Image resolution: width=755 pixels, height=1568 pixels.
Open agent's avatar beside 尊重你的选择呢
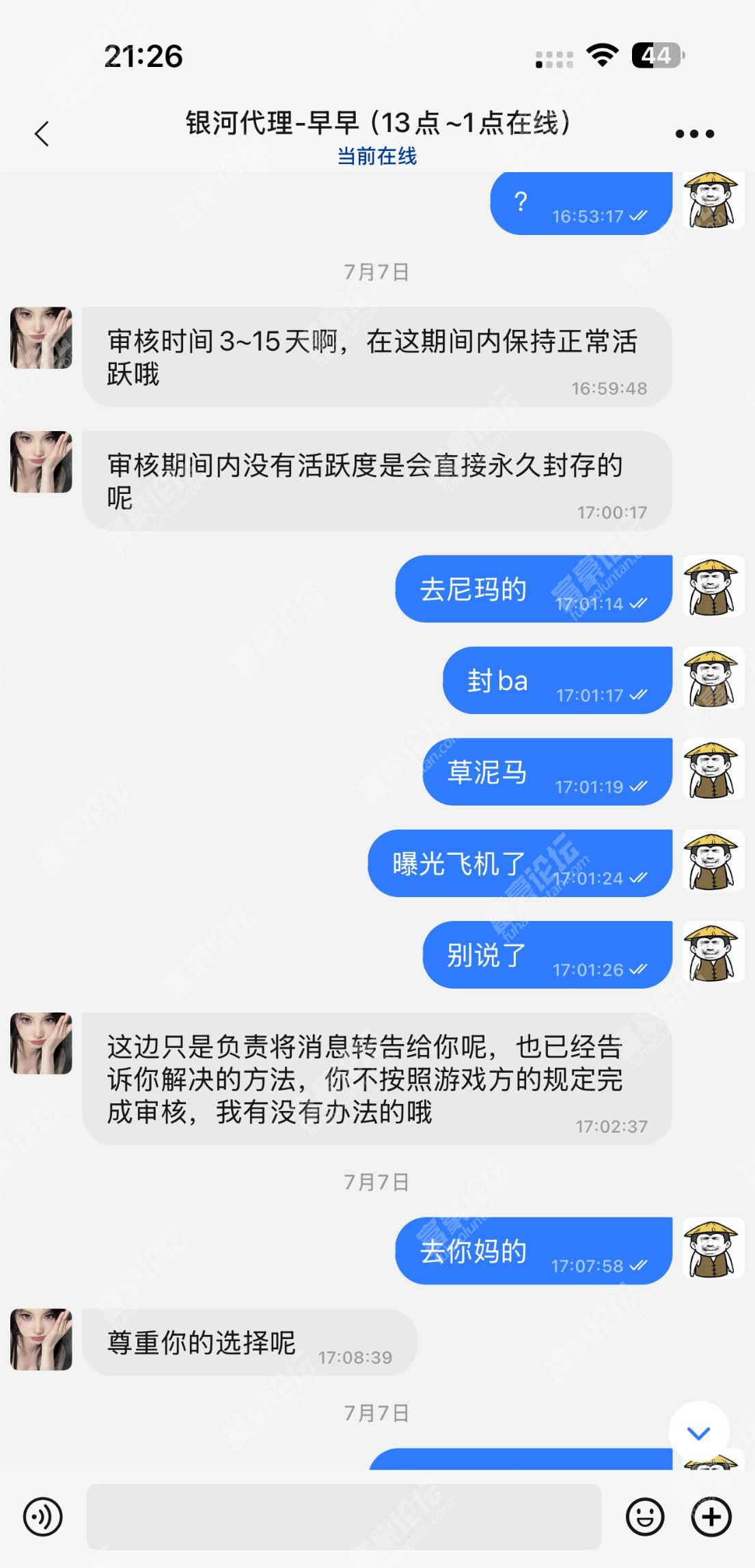tap(41, 1339)
